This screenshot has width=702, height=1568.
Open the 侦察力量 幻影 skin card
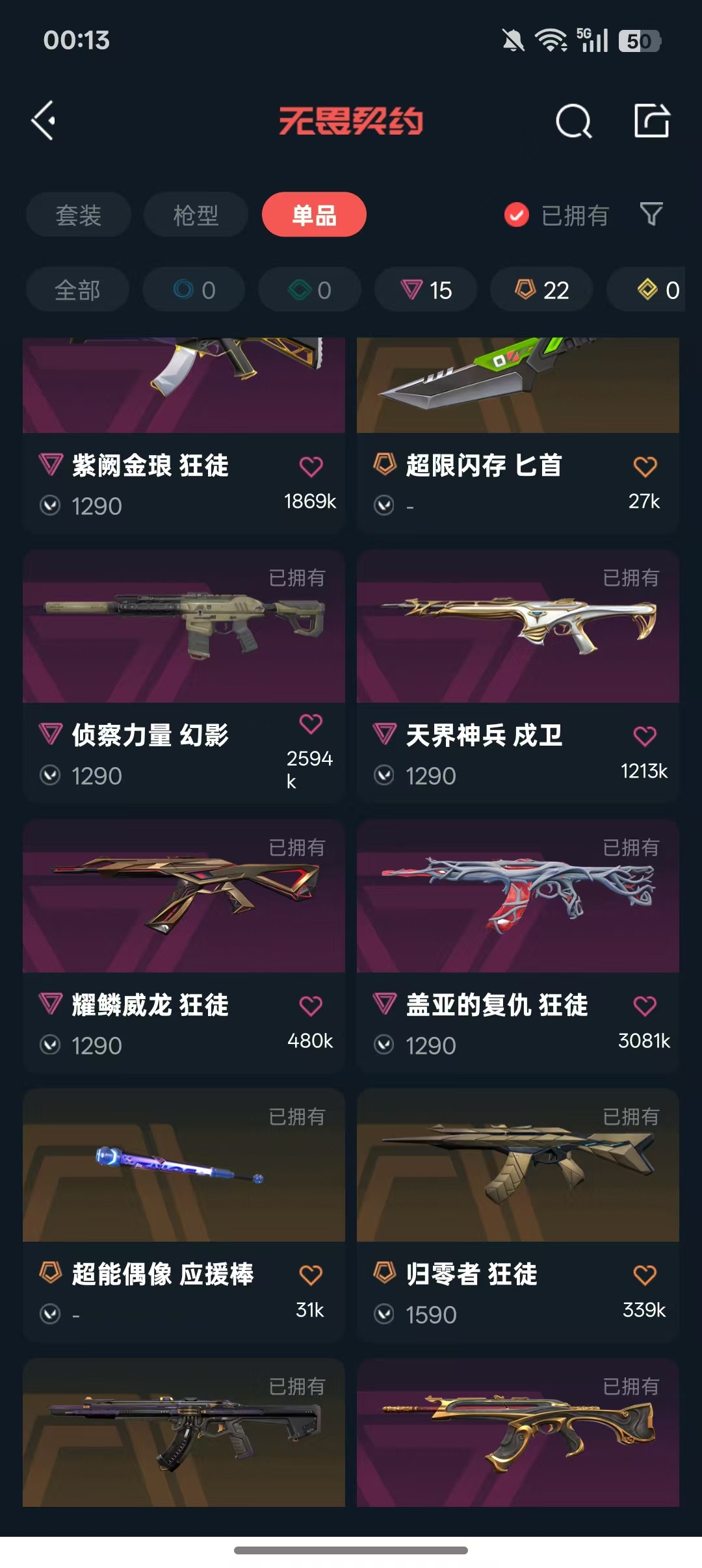(x=184, y=676)
